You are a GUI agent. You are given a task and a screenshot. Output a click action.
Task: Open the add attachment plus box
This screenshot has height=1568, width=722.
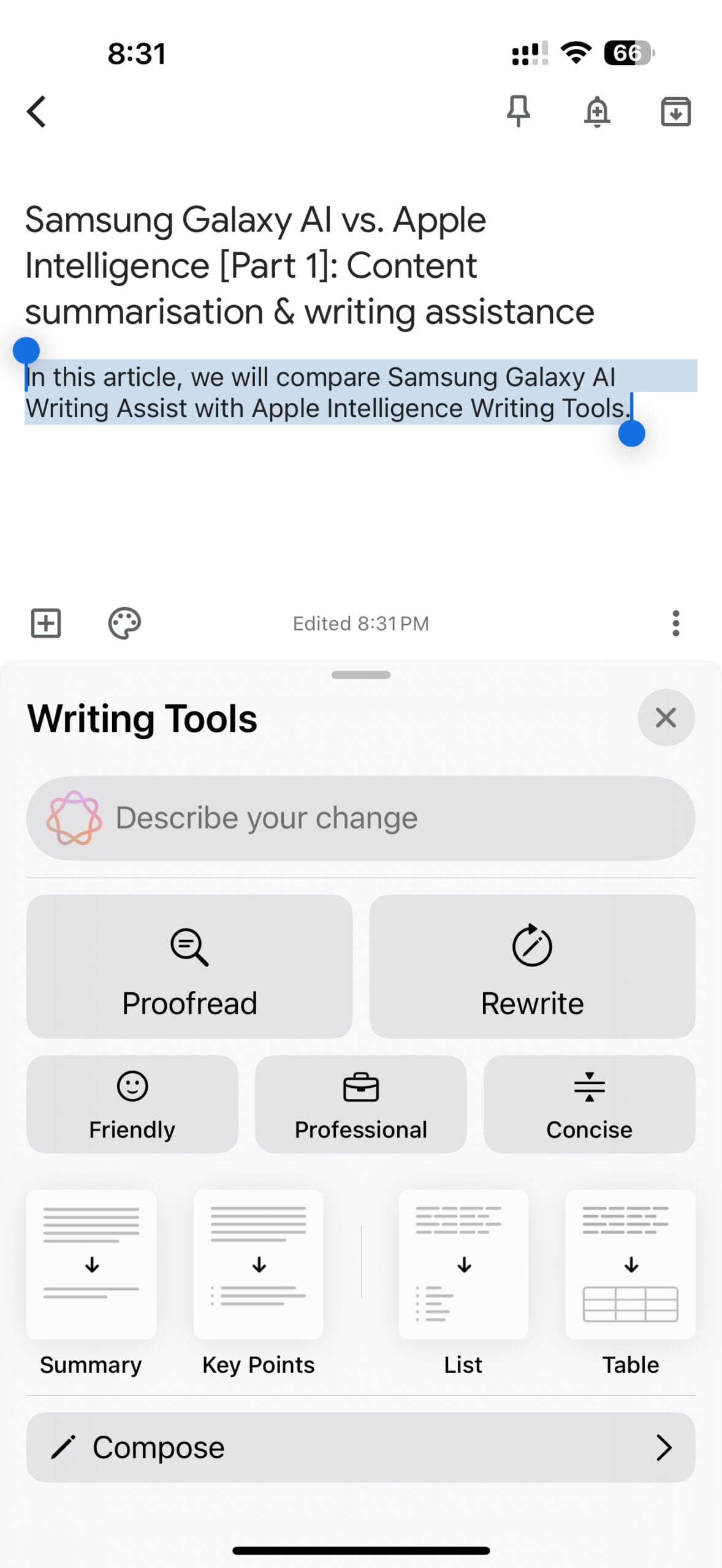tap(46, 624)
